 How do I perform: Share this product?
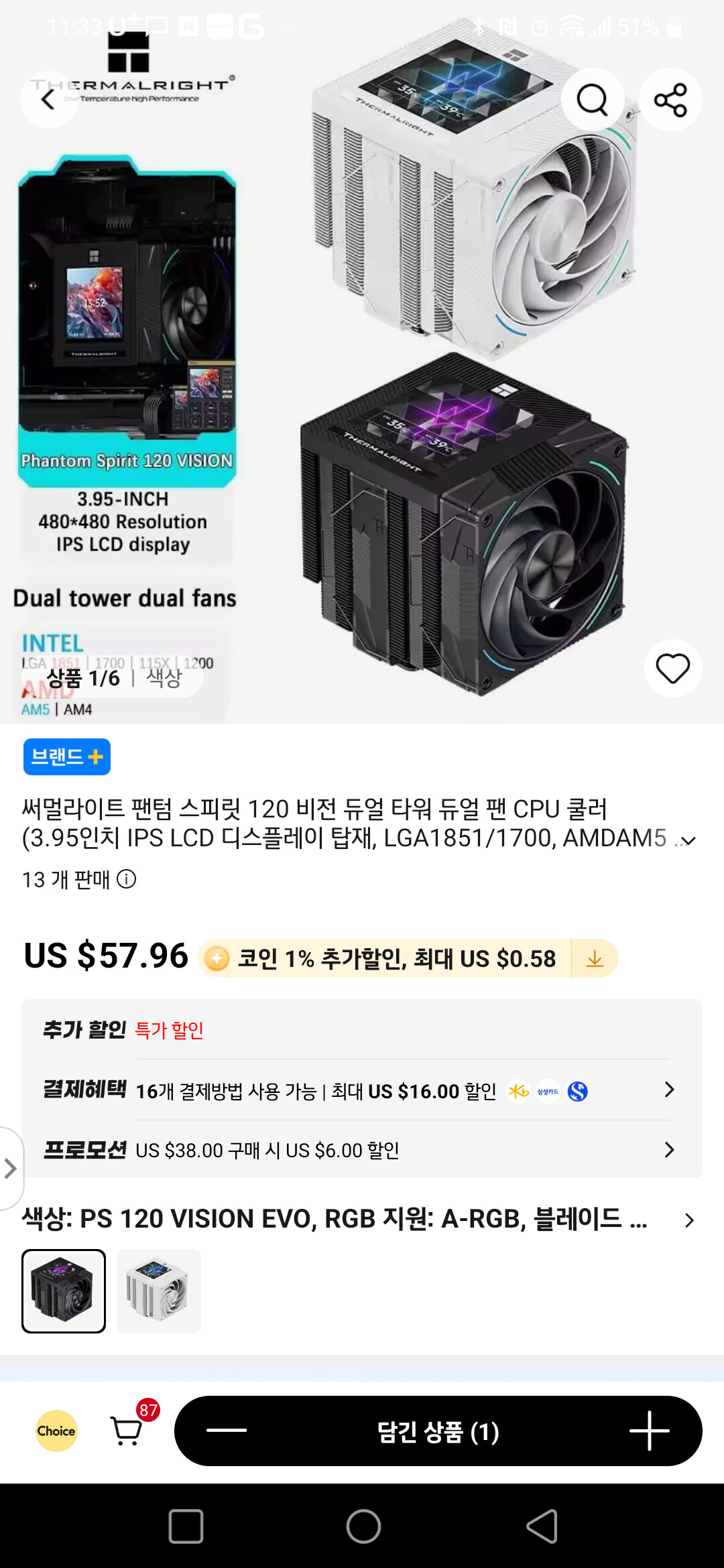pyautogui.click(x=670, y=100)
